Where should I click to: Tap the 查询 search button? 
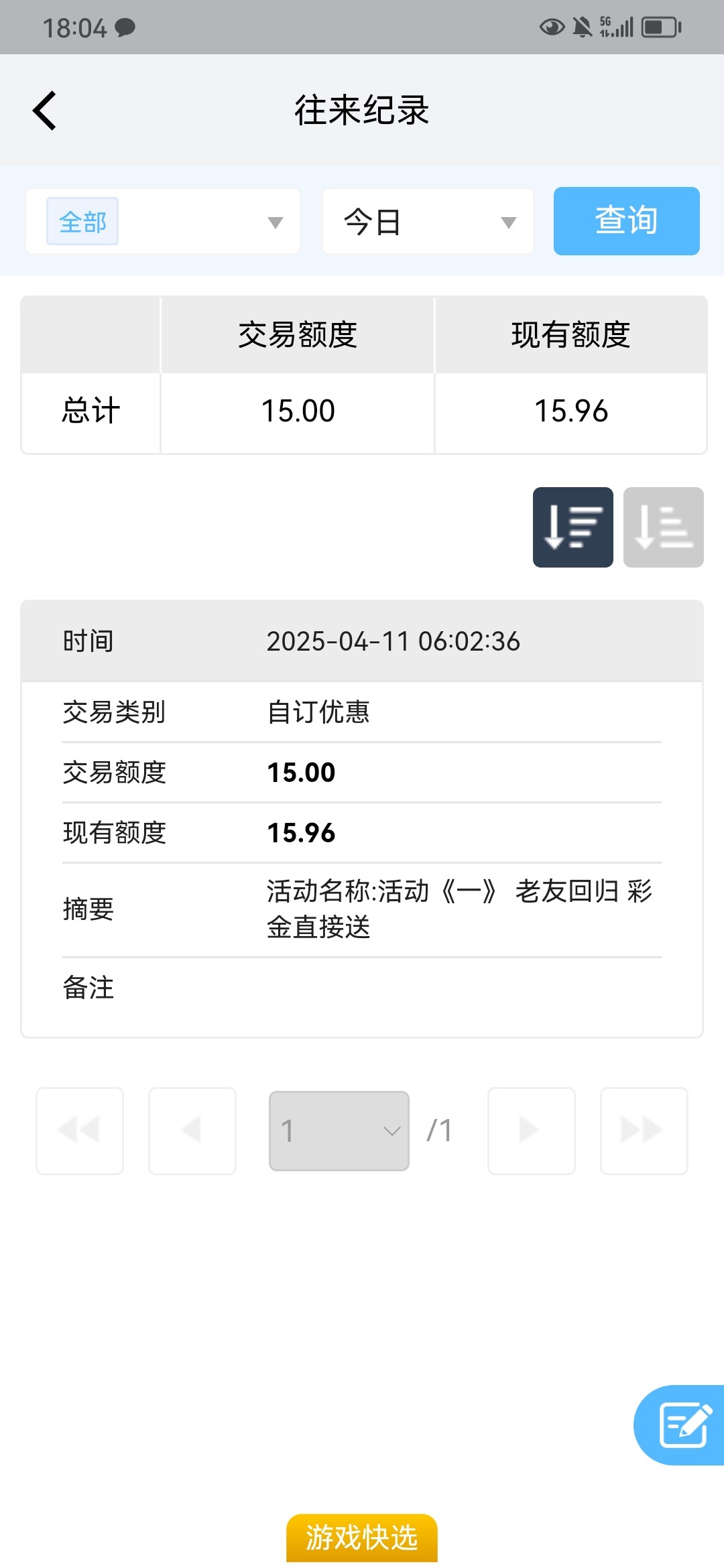pyautogui.click(x=627, y=221)
